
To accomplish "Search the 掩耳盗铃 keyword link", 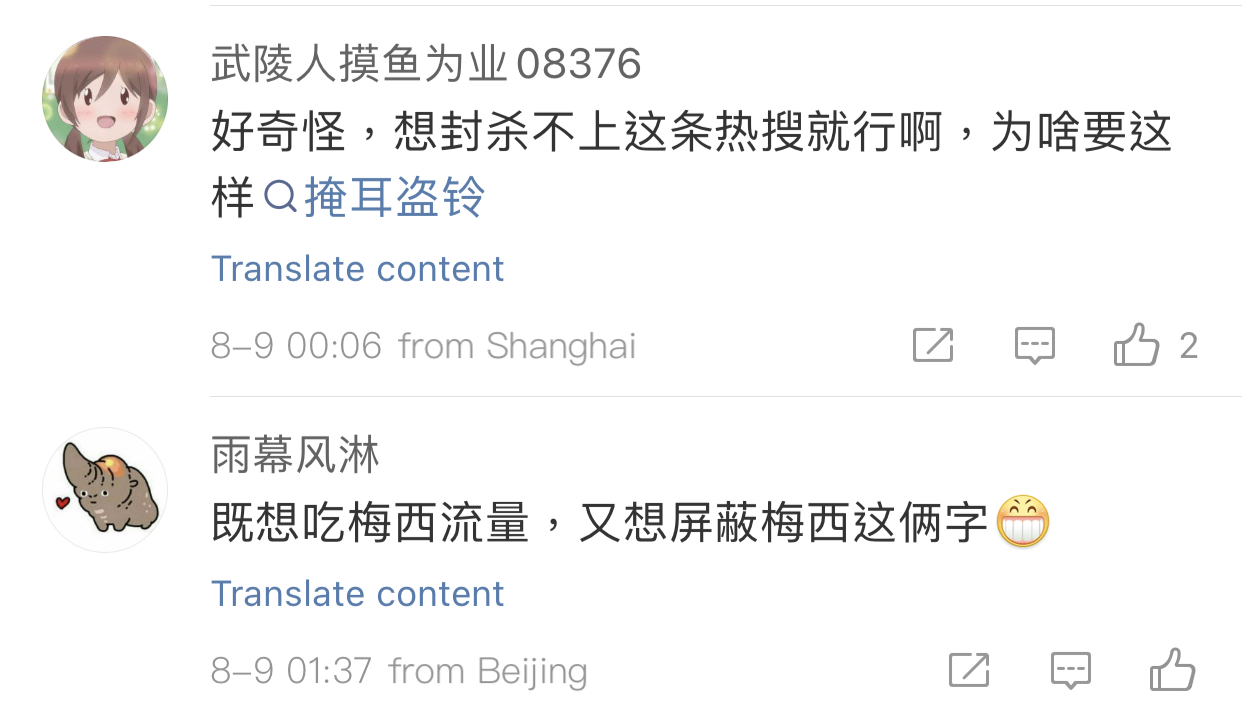I will click(375, 197).
